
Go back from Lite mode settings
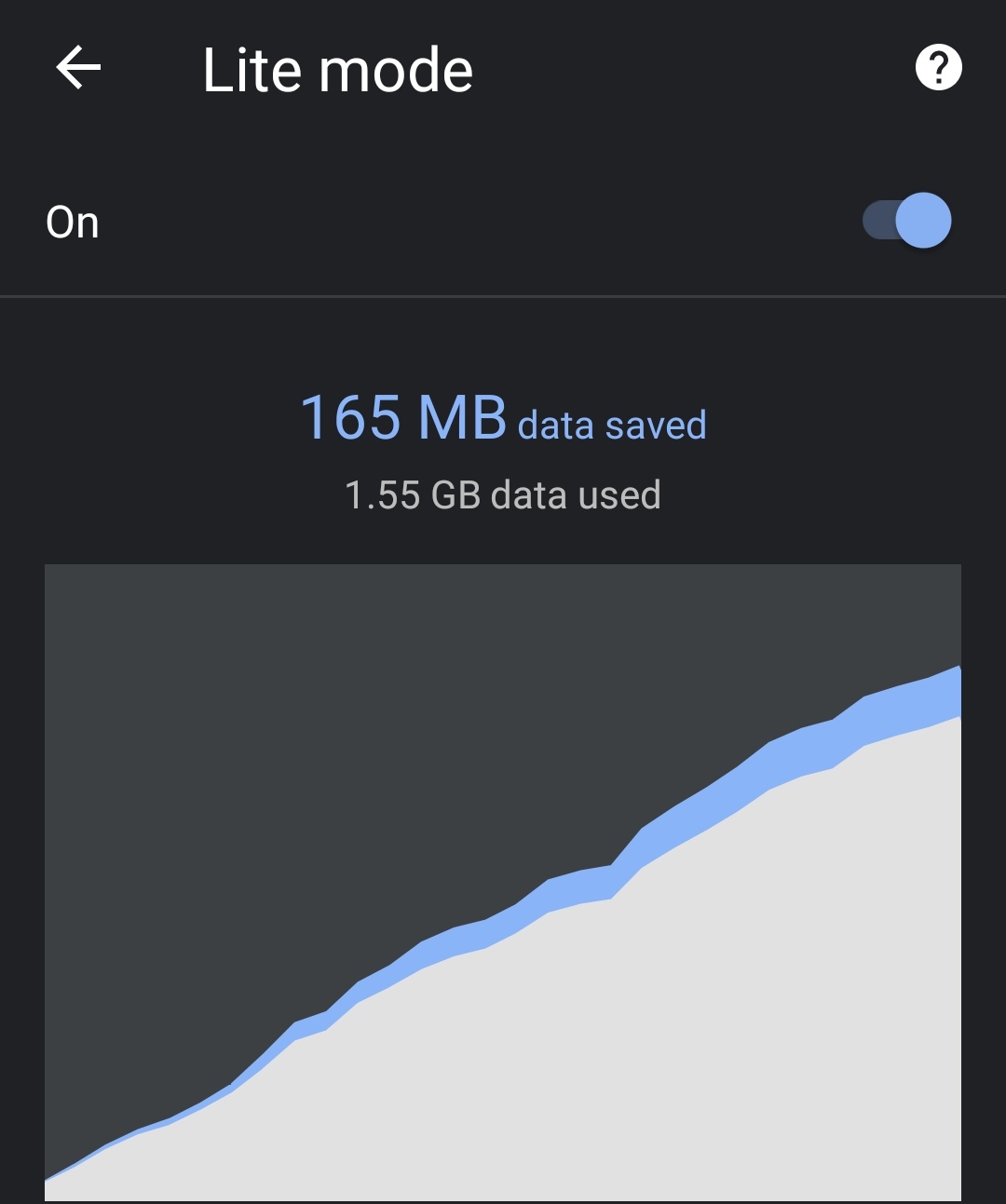(78, 68)
